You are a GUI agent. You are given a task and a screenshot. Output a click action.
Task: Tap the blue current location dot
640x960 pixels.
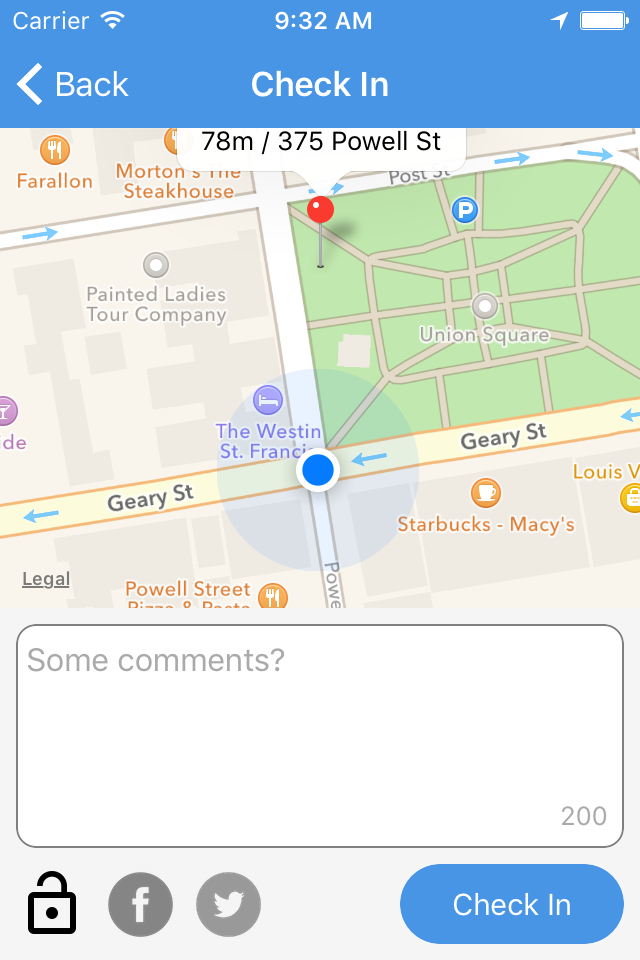coord(318,470)
